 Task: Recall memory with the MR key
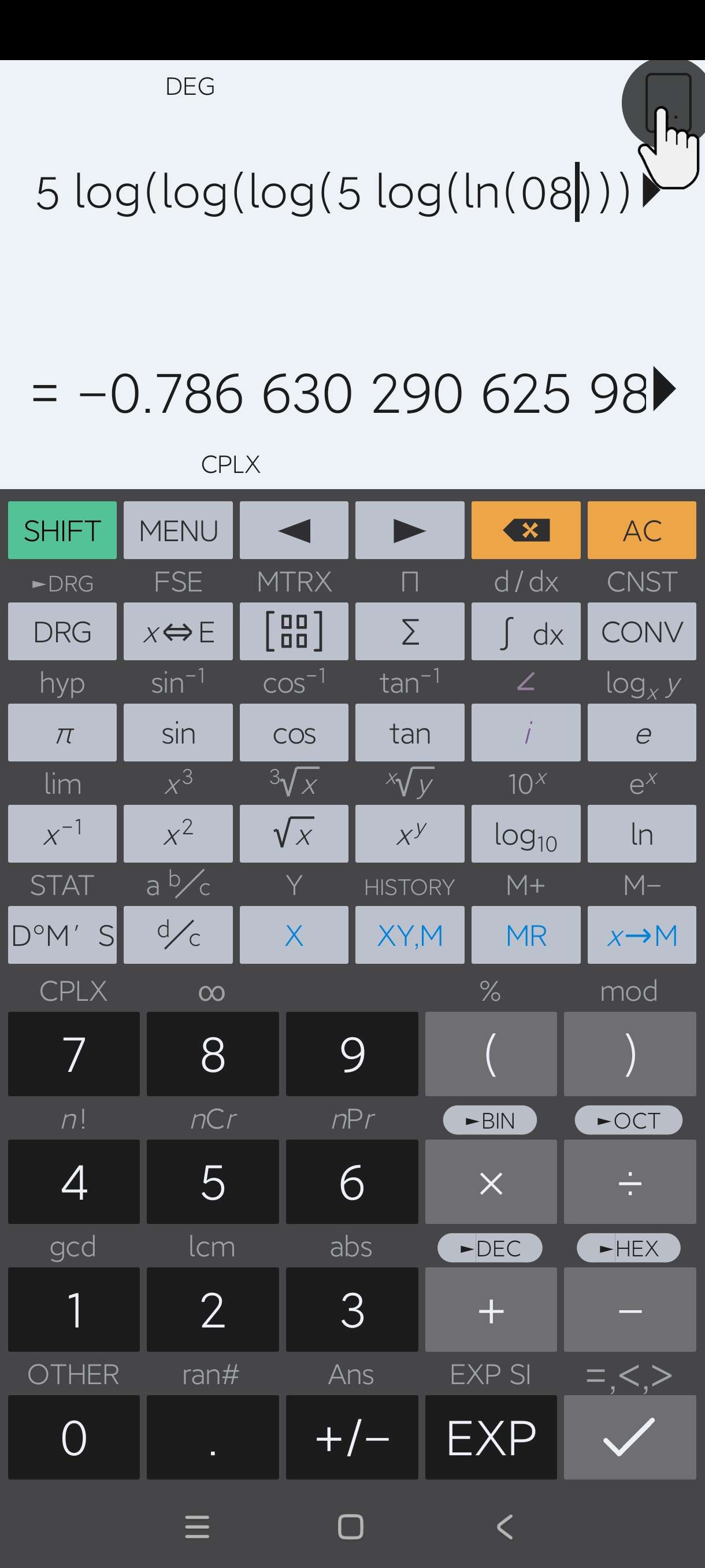[525, 935]
